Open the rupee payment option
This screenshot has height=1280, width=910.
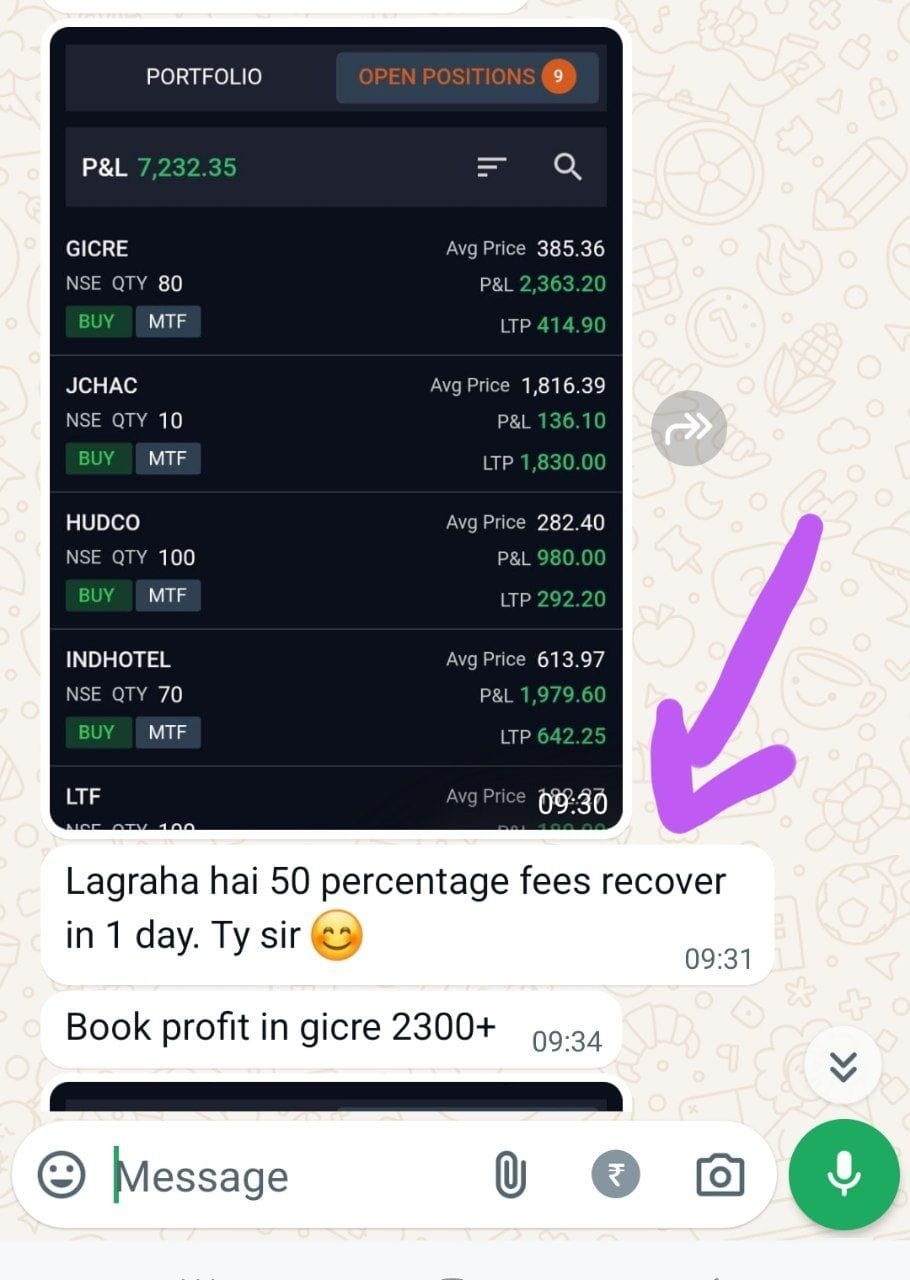click(x=615, y=1175)
